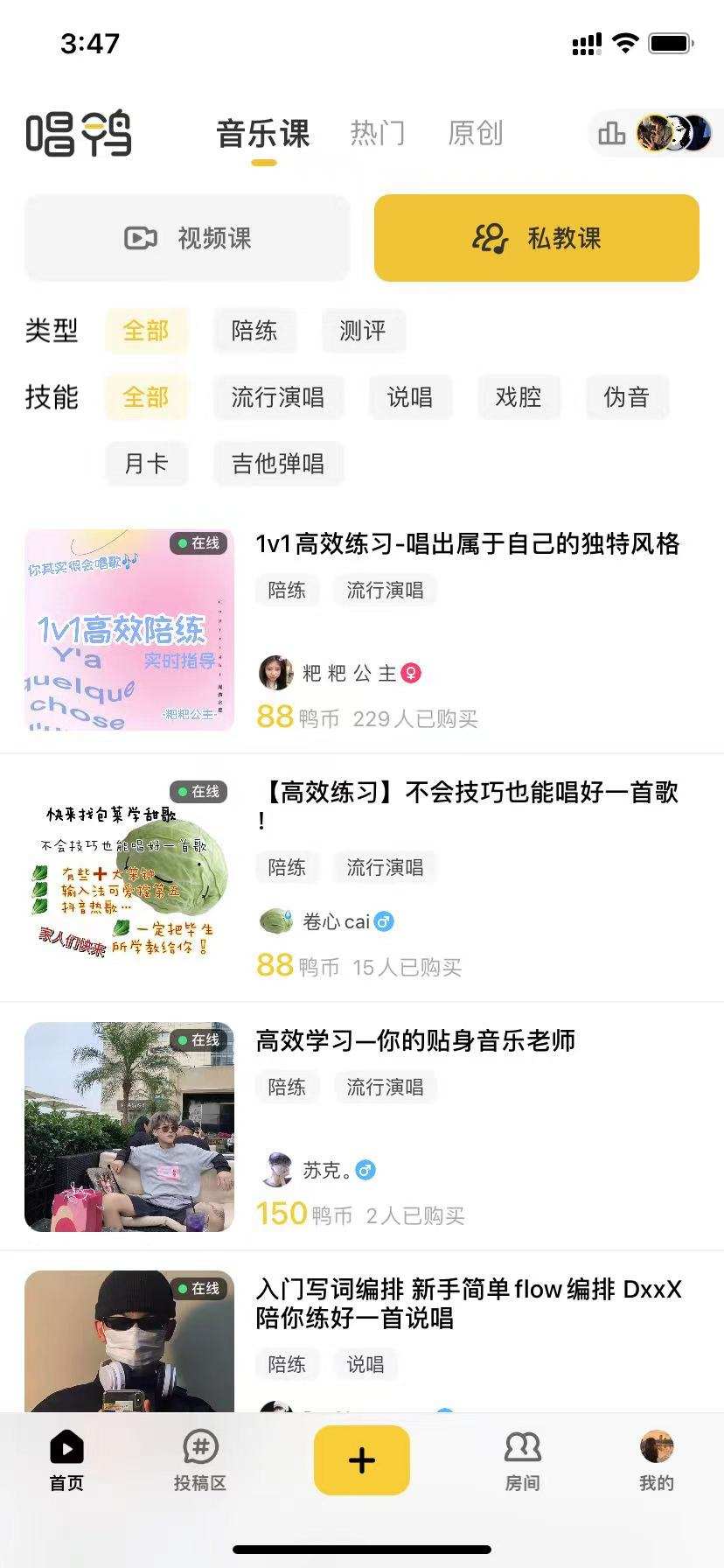Image resolution: width=724 pixels, height=1568 pixels.
Task: Select the 视频课 segment
Action: [x=187, y=238]
